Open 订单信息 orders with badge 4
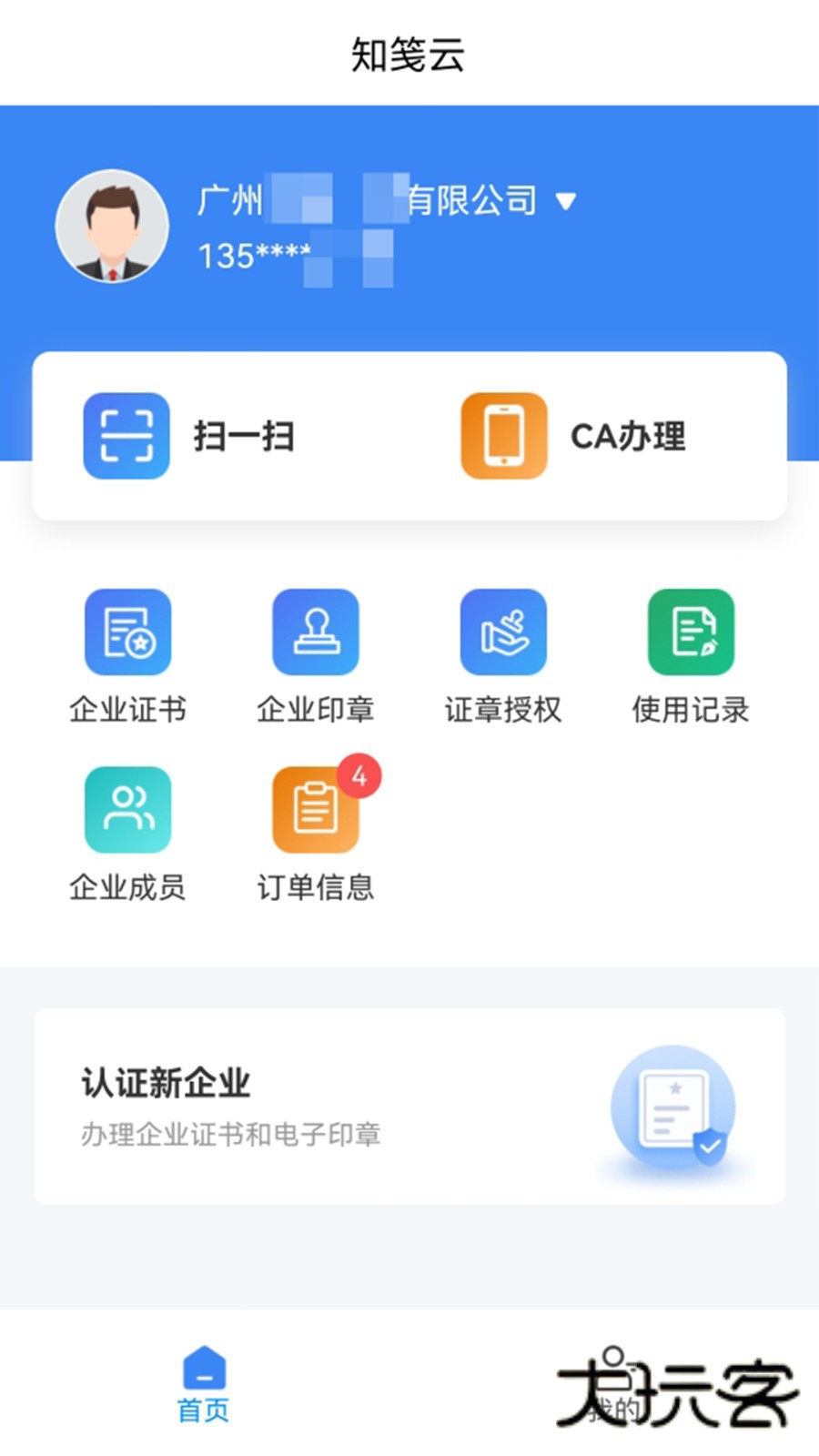The width and height of the screenshot is (819, 1456). 316,809
